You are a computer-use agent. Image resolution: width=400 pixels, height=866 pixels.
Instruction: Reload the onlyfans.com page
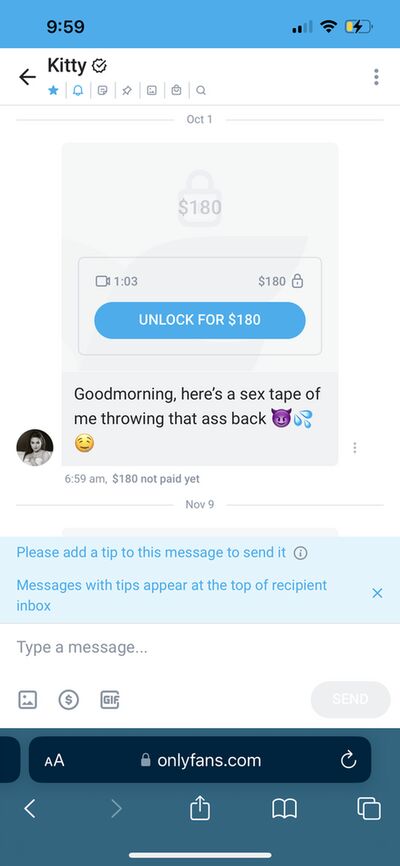[348, 760]
